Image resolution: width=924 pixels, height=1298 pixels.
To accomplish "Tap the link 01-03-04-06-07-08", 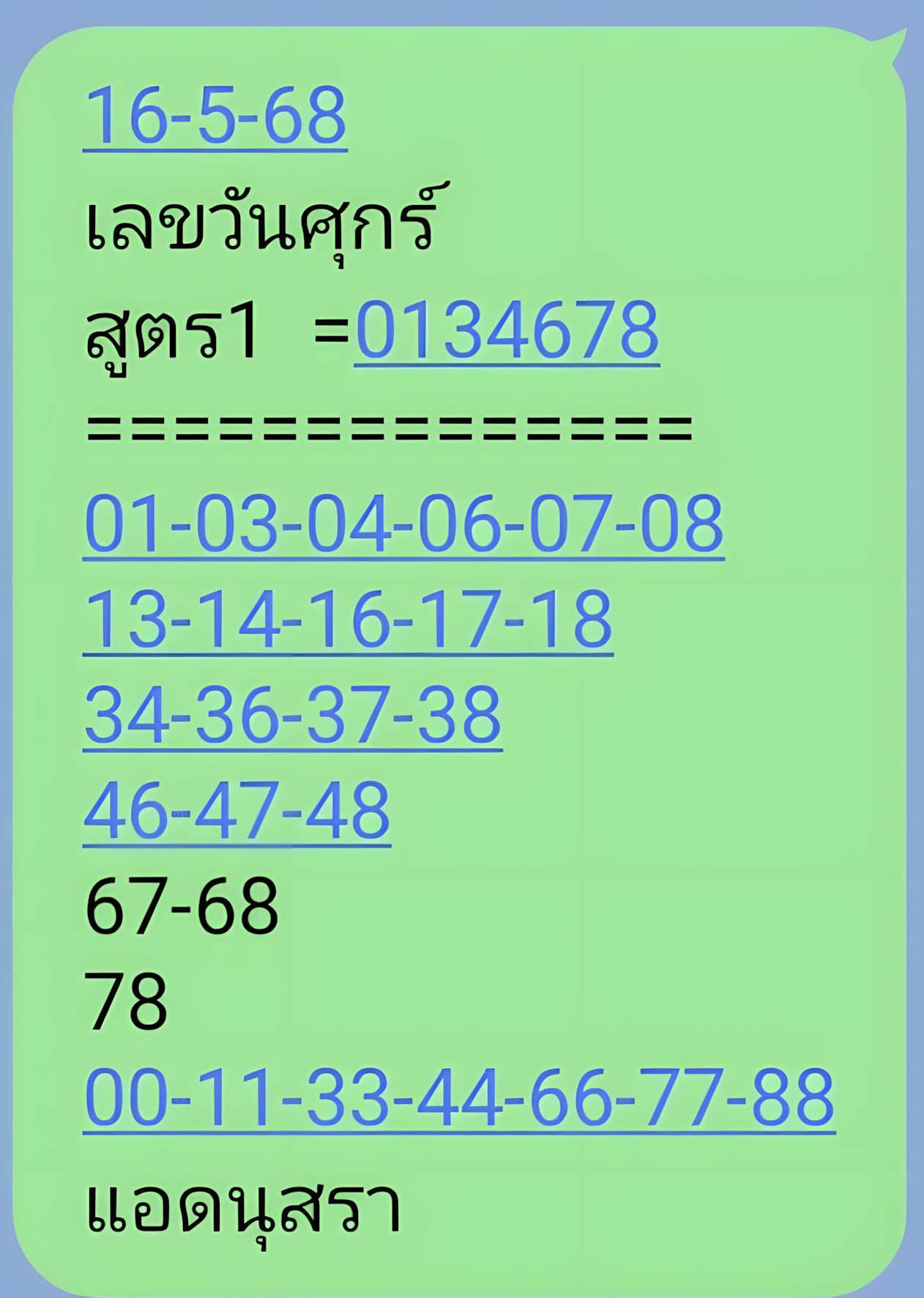I will pyautogui.click(x=403, y=524).
